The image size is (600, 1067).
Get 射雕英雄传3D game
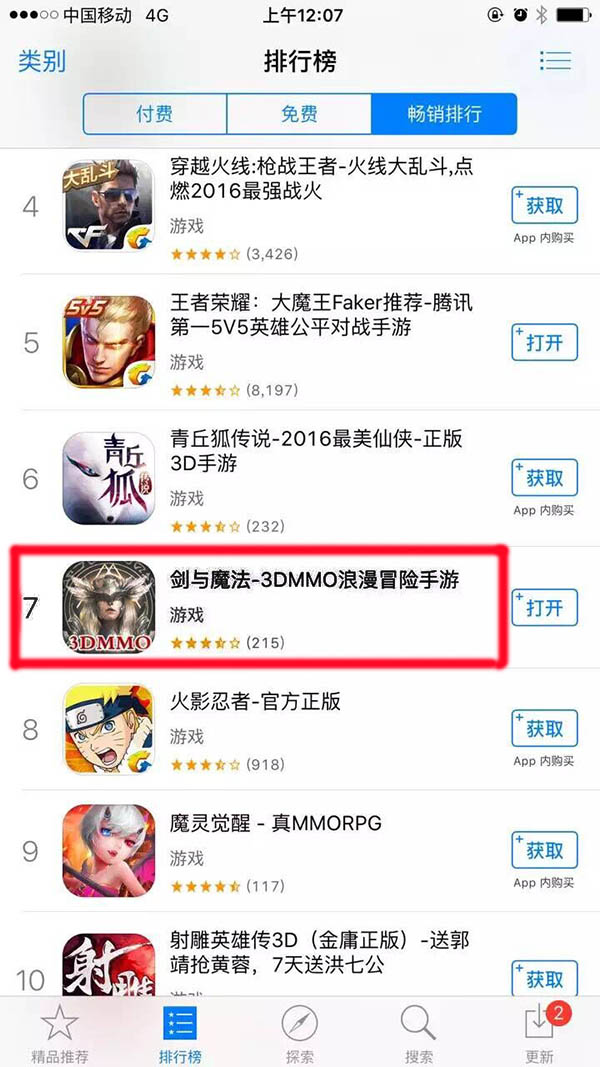[545, 977]
